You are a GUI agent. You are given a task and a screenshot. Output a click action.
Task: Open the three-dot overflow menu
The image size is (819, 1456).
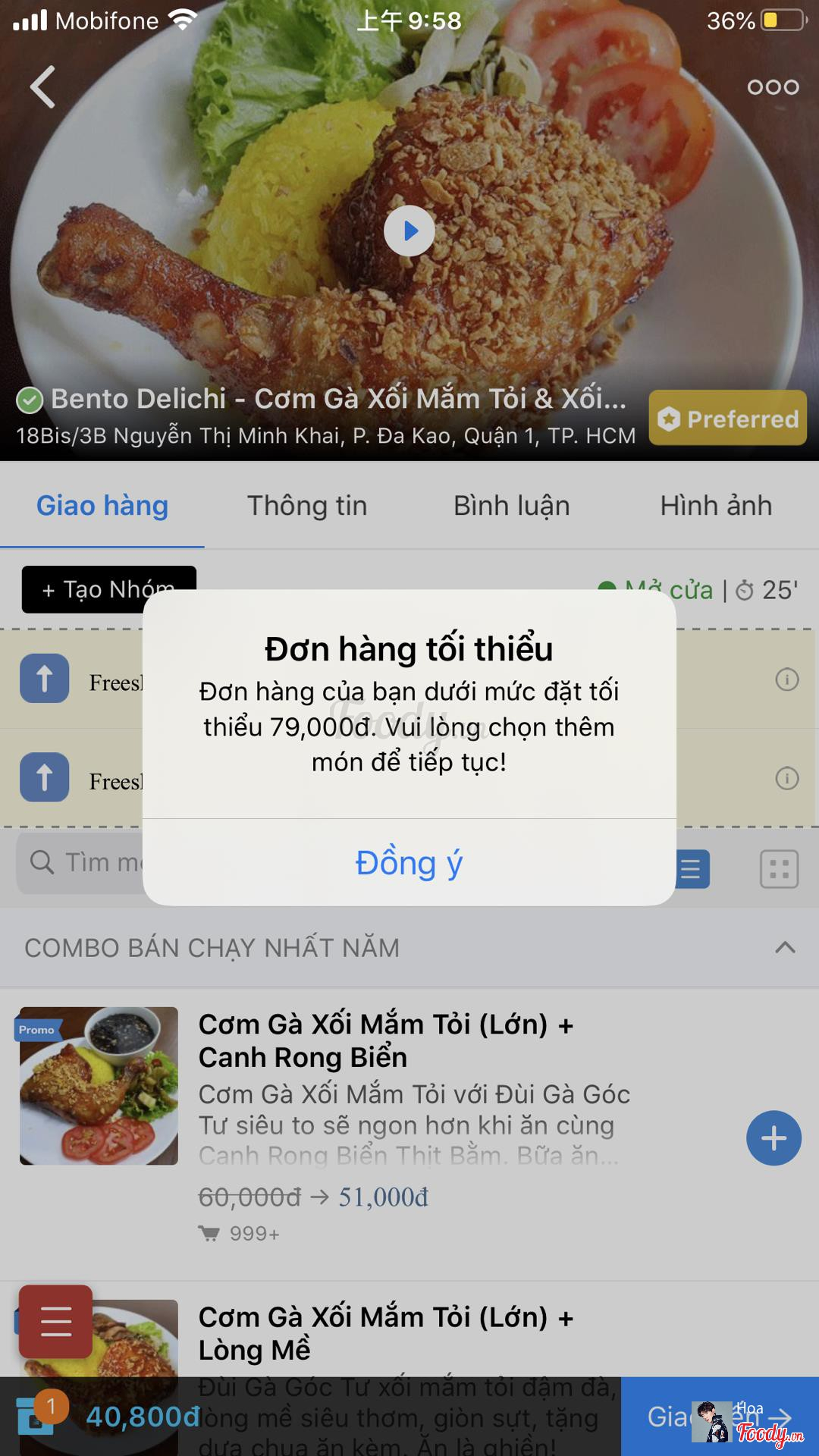click(773, 87)
